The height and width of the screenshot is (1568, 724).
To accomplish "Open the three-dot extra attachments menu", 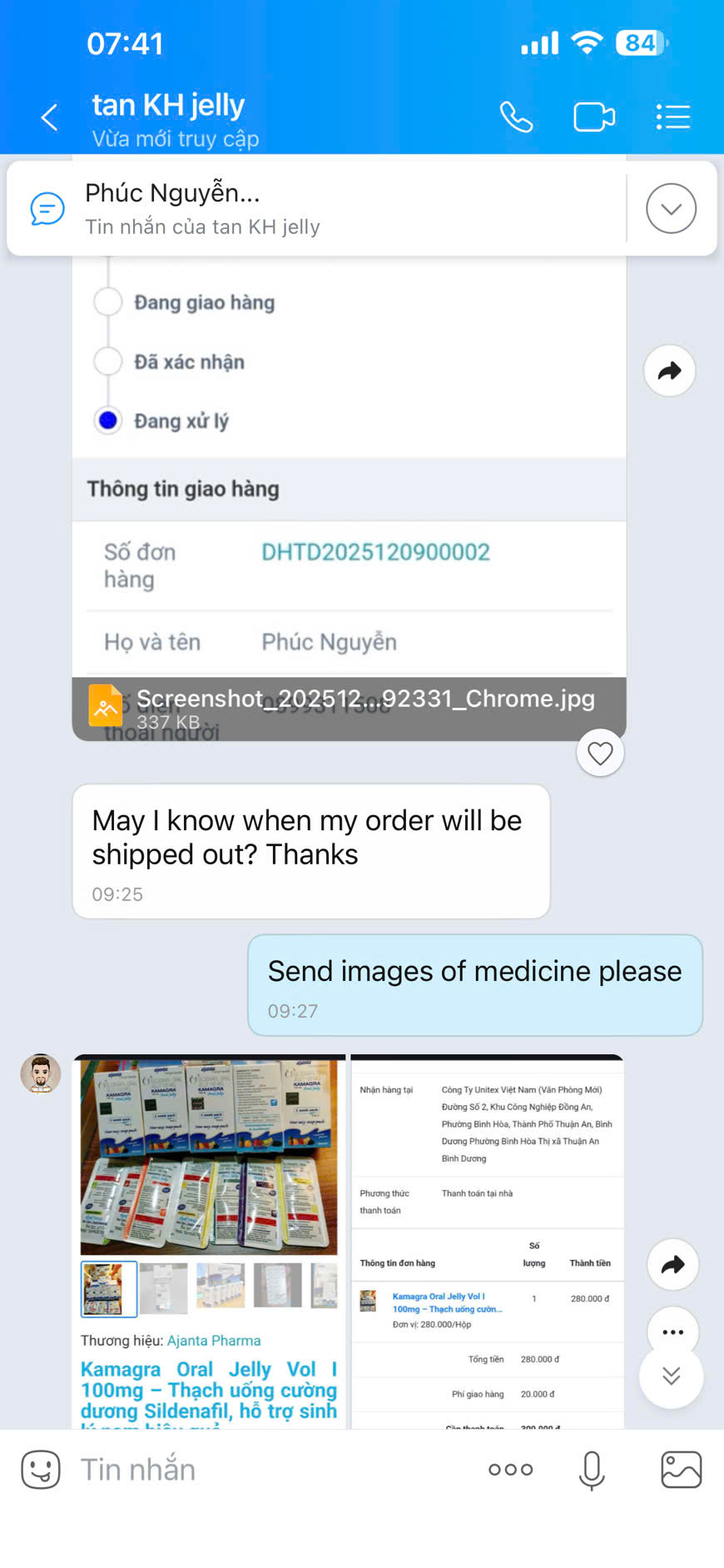I will [510, 1470].
